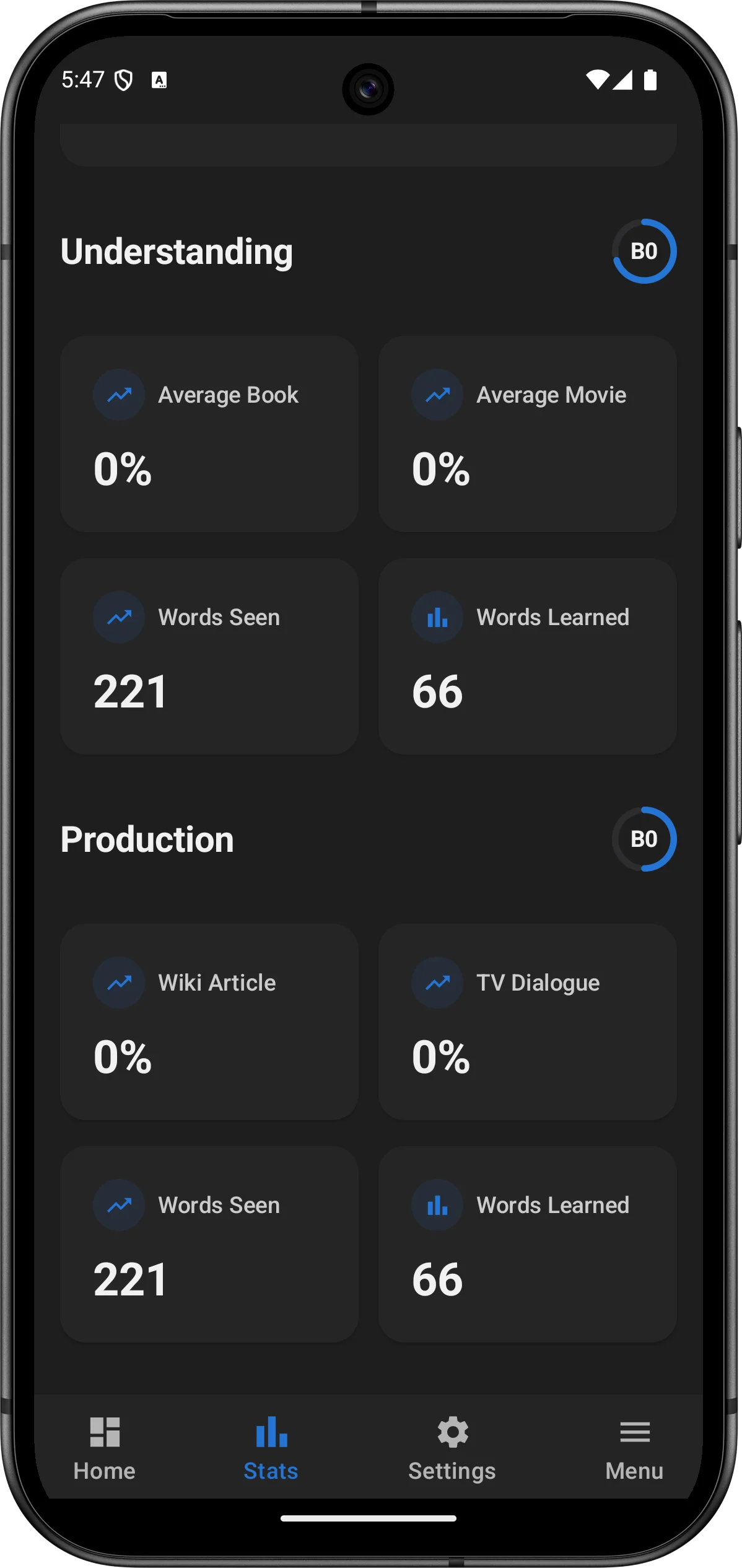The height and width of the screenshot is (1568, 742).
Task: Tap the B0 level ring beside Understanding
Action: pos(645,251)
